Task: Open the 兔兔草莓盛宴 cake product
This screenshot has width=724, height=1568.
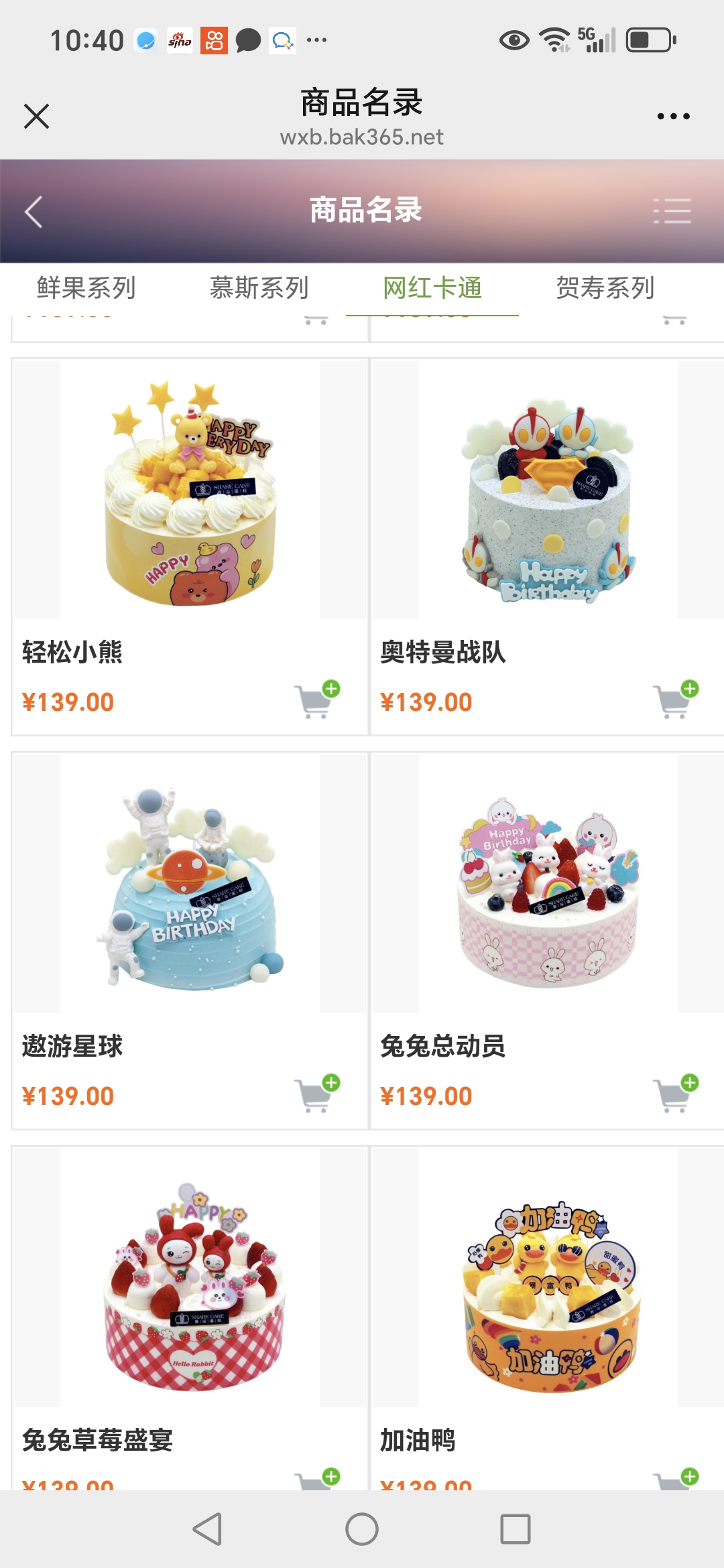Action: (190, 1278)
